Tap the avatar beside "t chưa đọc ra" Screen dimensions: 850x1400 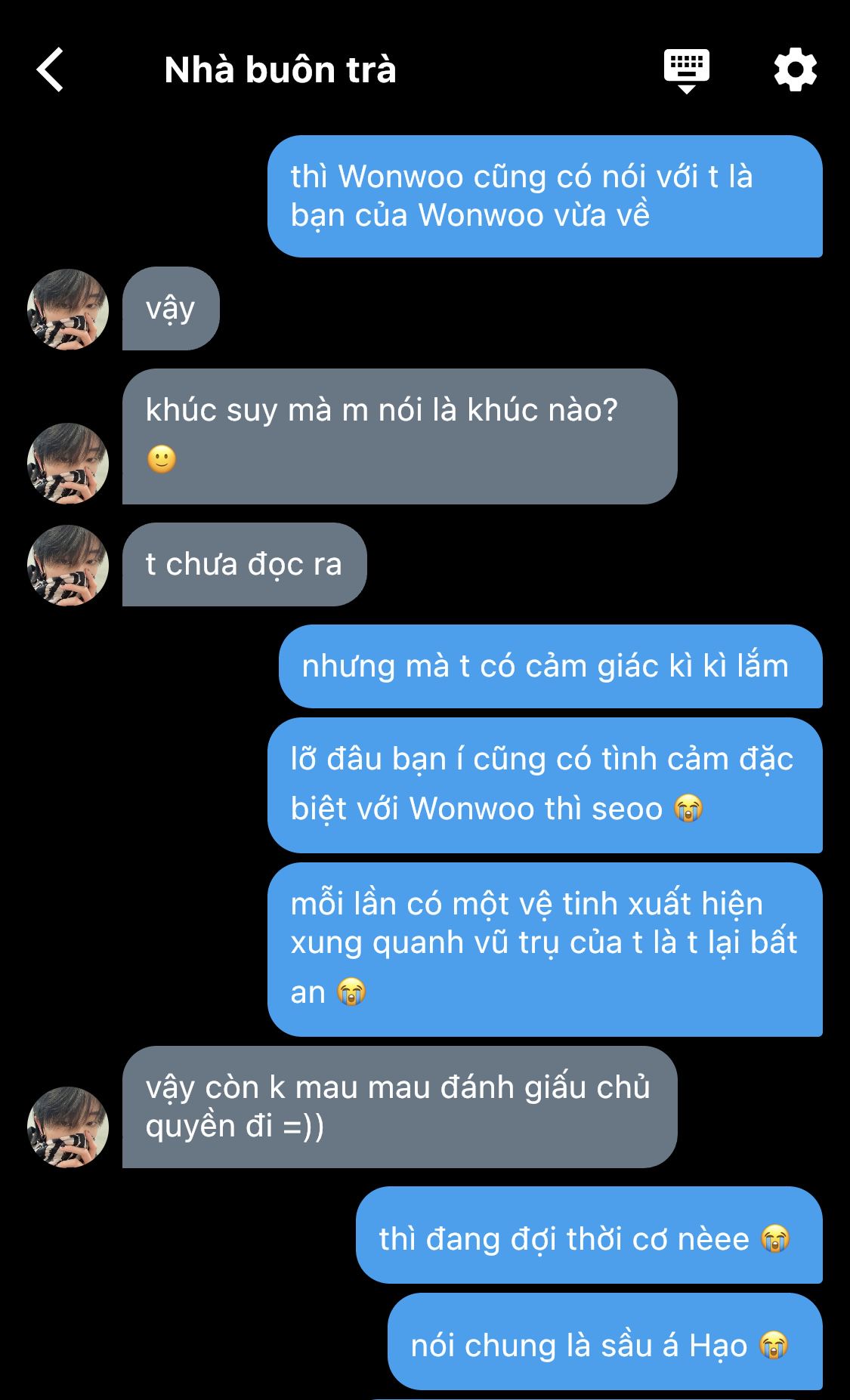68,565
